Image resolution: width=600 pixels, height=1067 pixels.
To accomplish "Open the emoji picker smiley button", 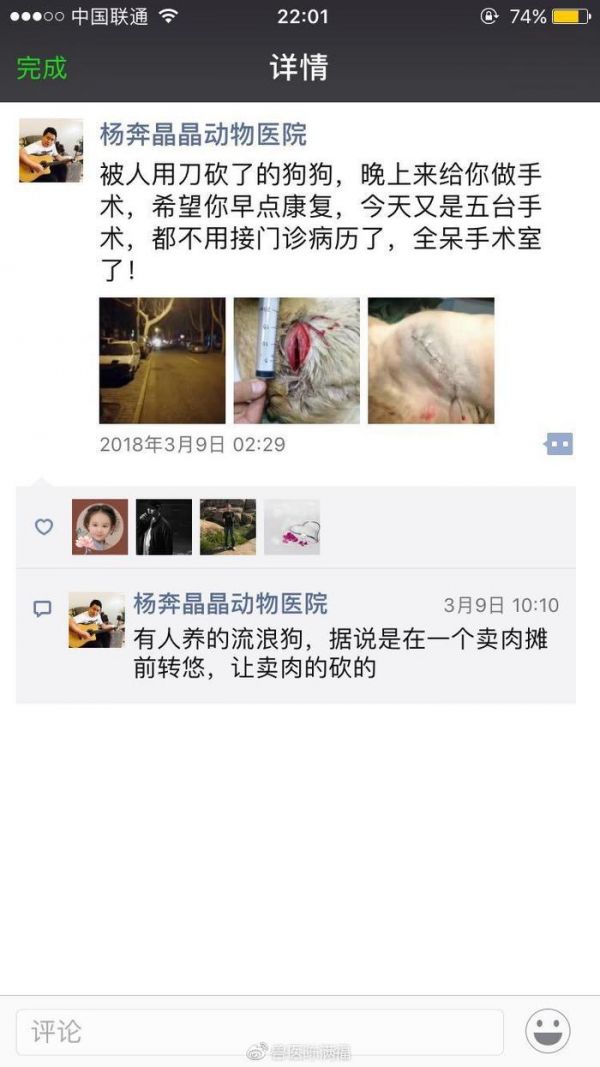I will pos(548,1031).
